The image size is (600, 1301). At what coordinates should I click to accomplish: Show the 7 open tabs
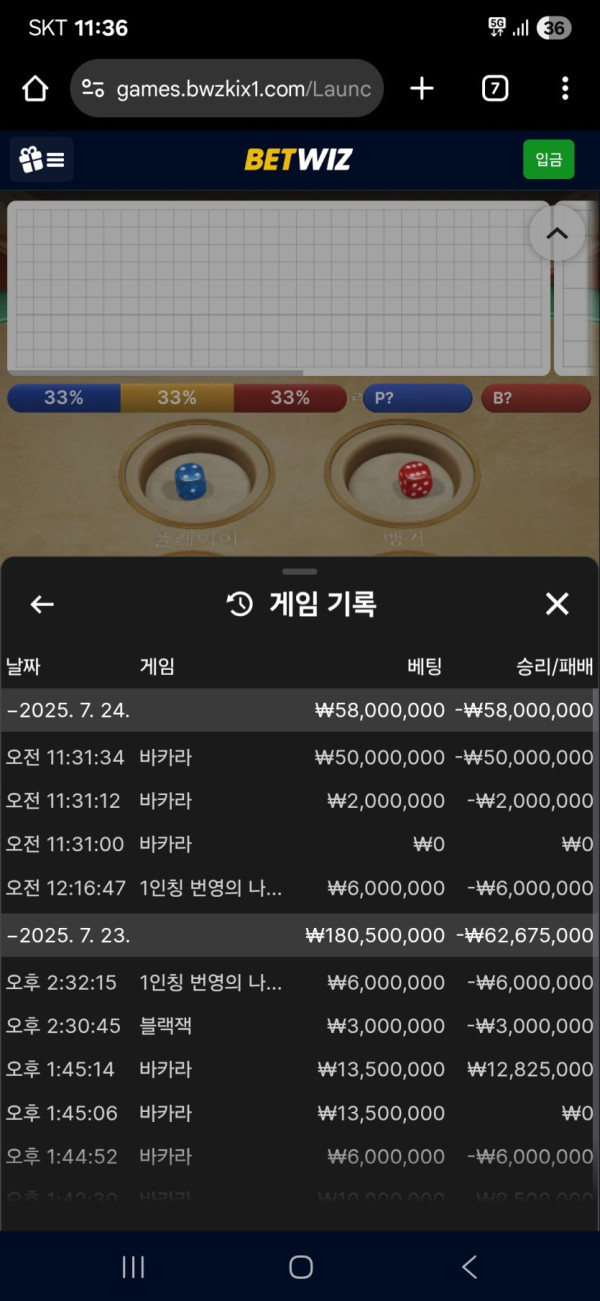494,89
